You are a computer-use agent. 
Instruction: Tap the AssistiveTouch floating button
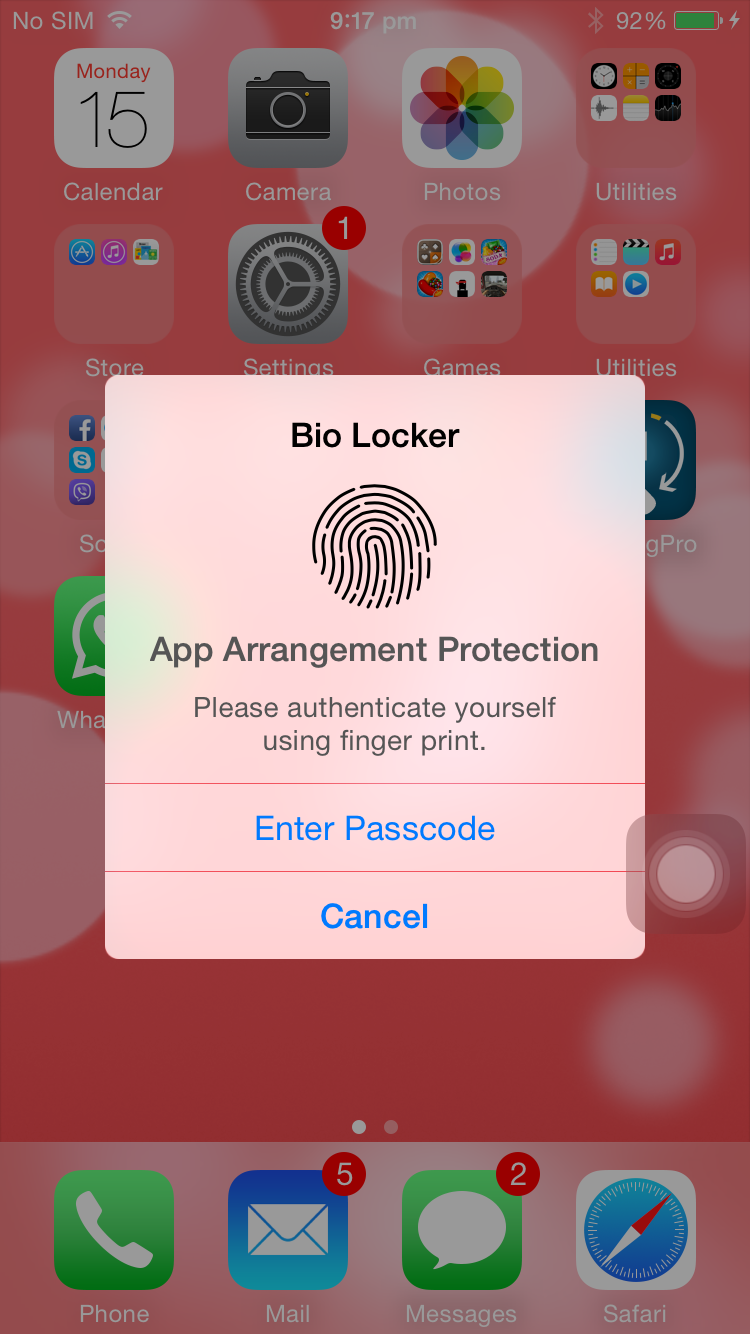coord(686,874)
